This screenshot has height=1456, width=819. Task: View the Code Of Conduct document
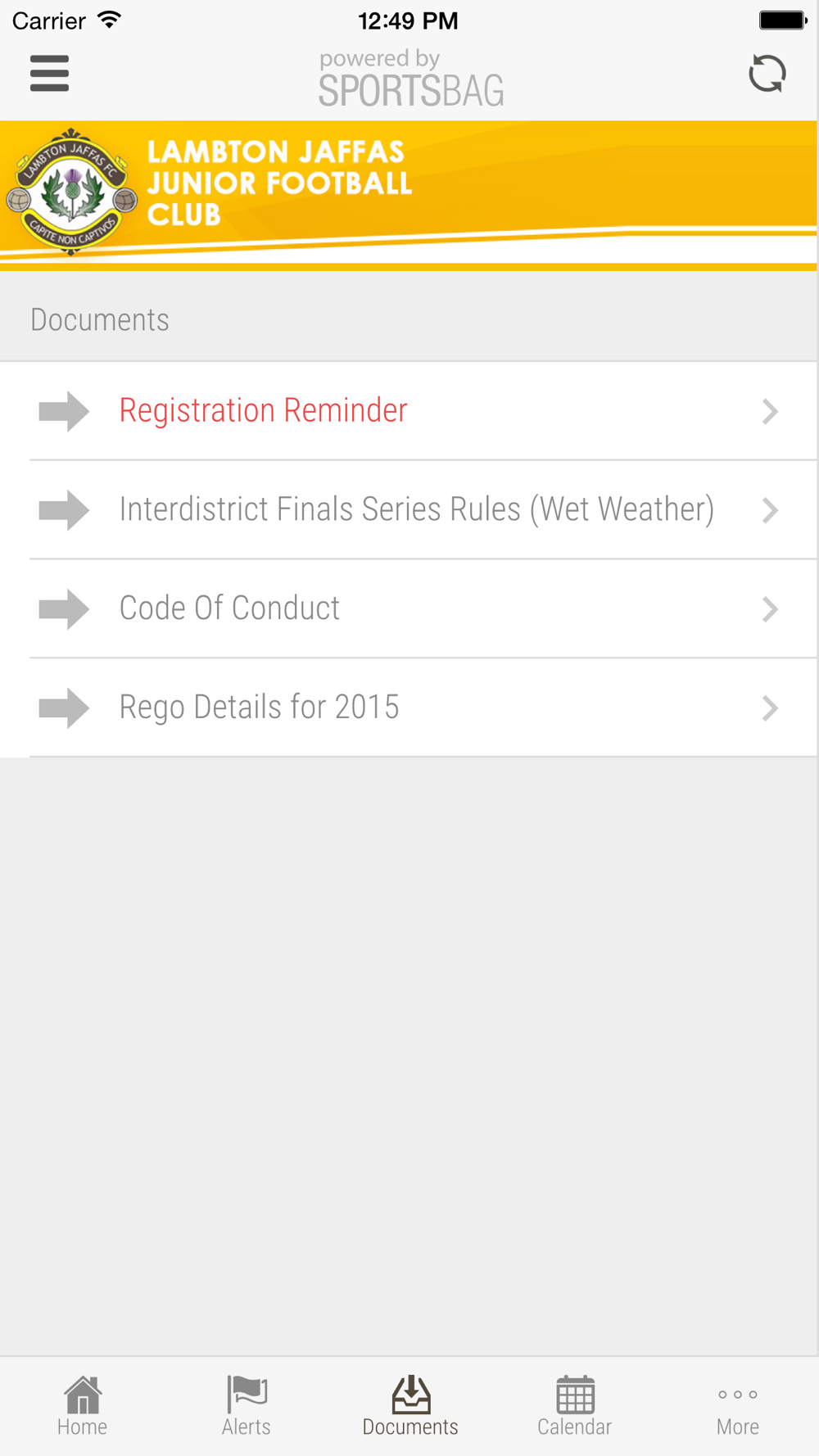[x=409, y=608]
